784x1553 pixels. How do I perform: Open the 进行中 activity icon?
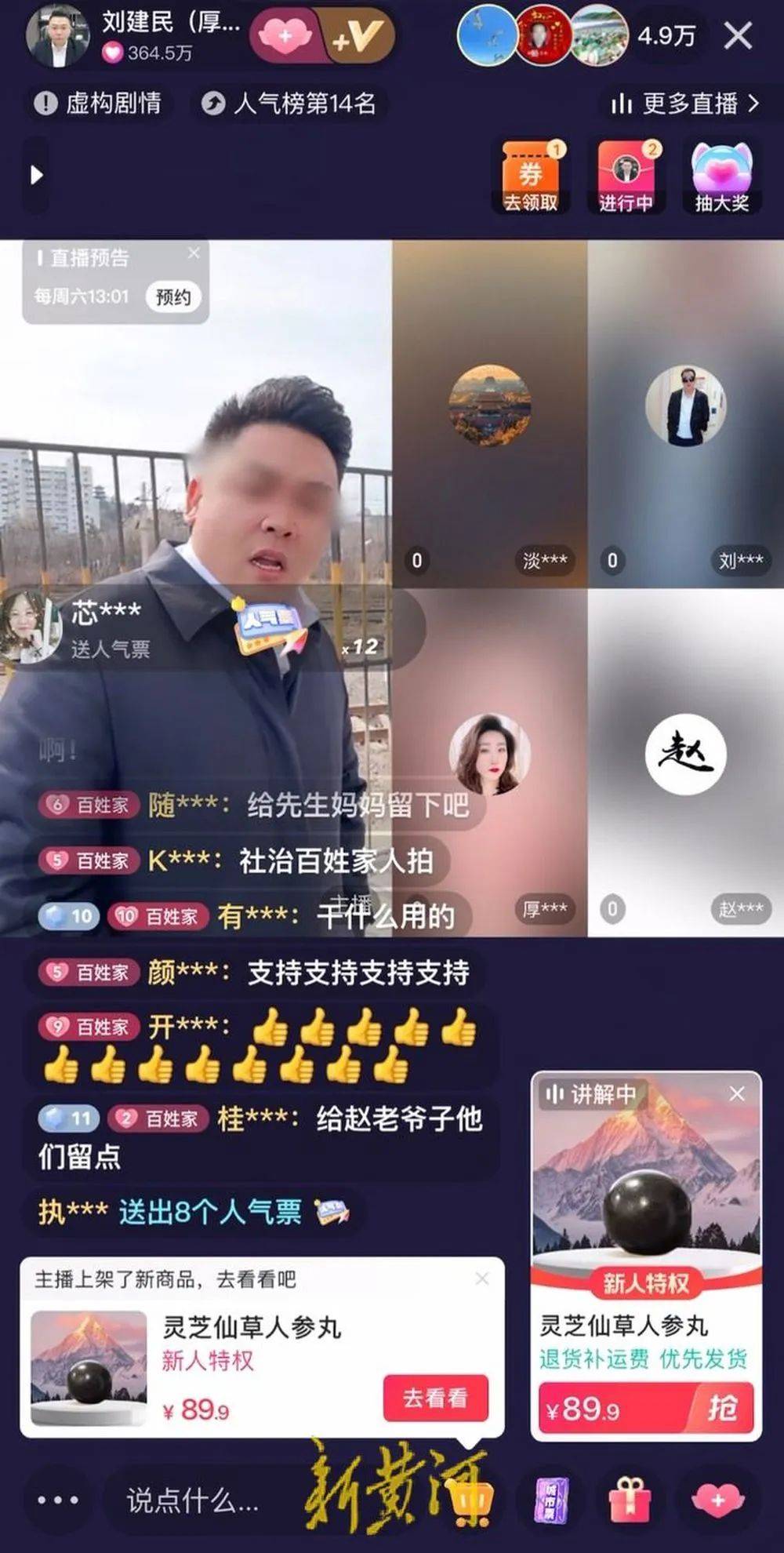point(626,178)
